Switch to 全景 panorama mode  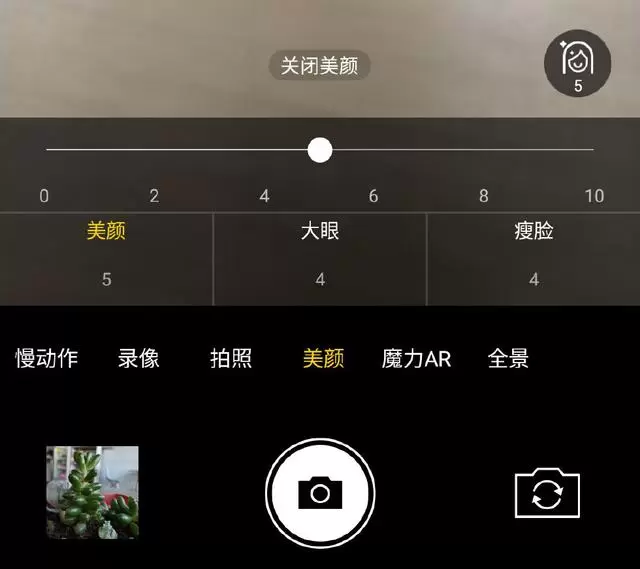[x=508, y=358]
